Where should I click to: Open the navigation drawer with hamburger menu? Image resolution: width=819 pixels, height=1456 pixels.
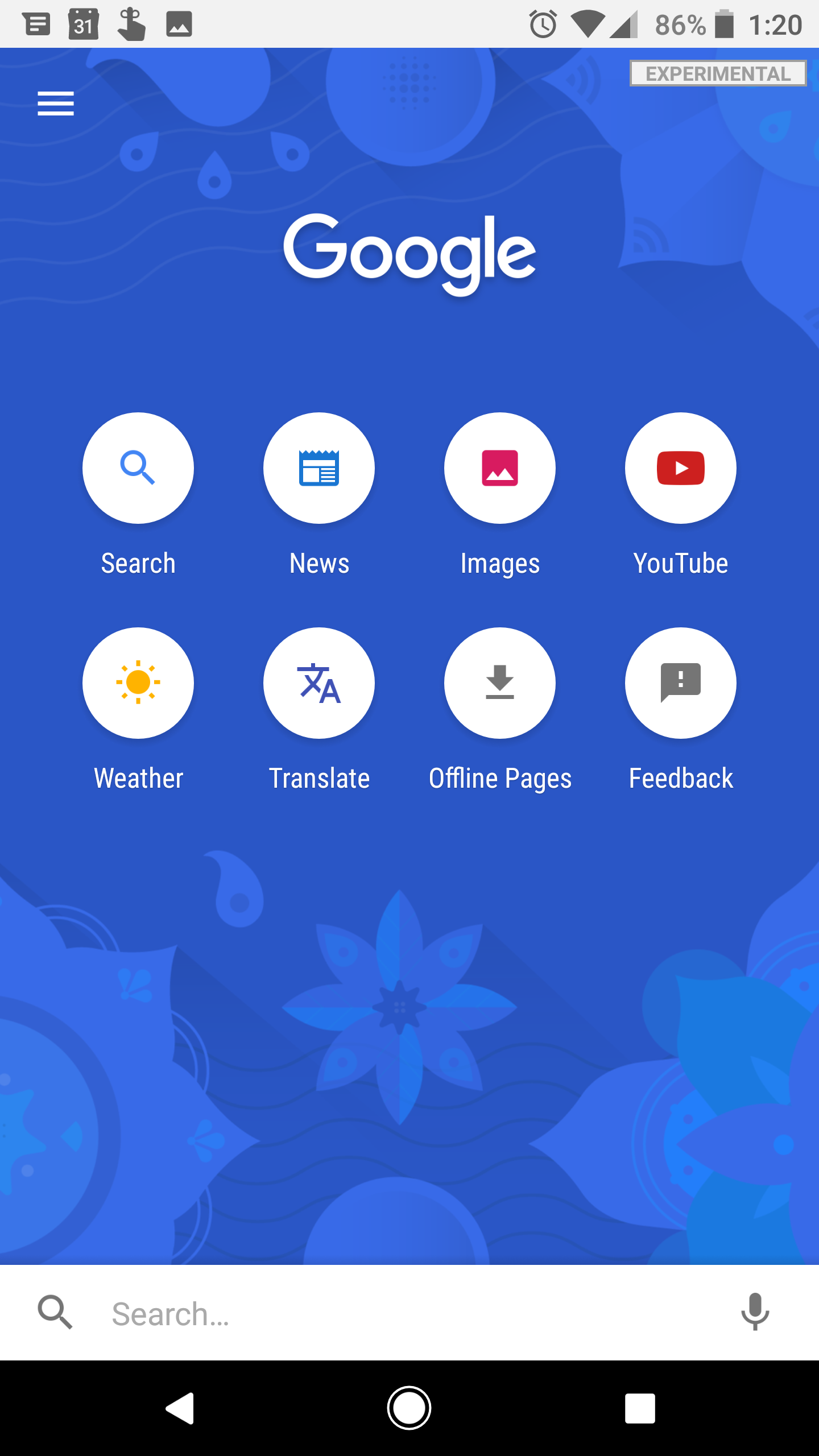pos(55,104)
